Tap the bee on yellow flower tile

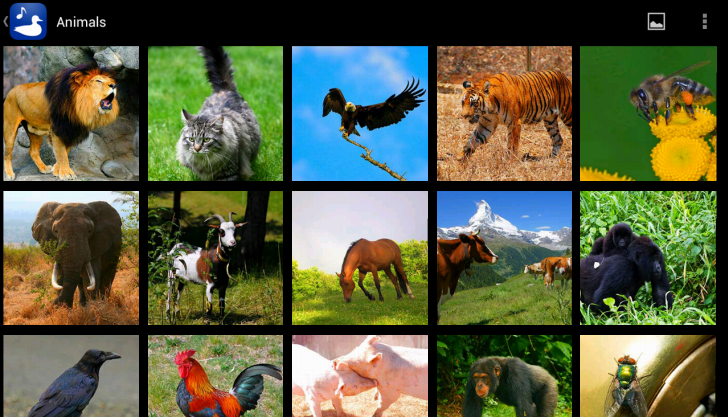(648, 113)
